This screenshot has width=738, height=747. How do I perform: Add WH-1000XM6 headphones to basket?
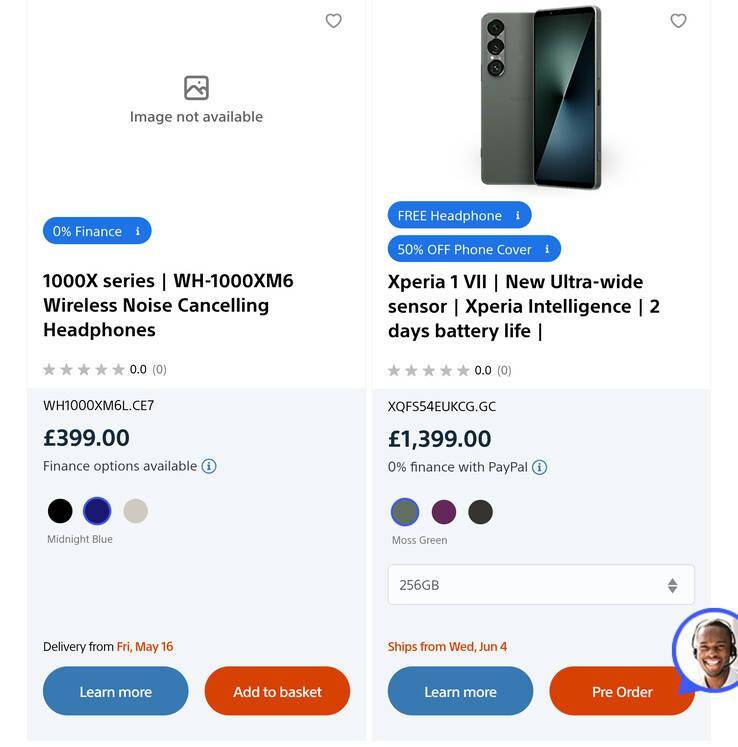click(277, 692)
